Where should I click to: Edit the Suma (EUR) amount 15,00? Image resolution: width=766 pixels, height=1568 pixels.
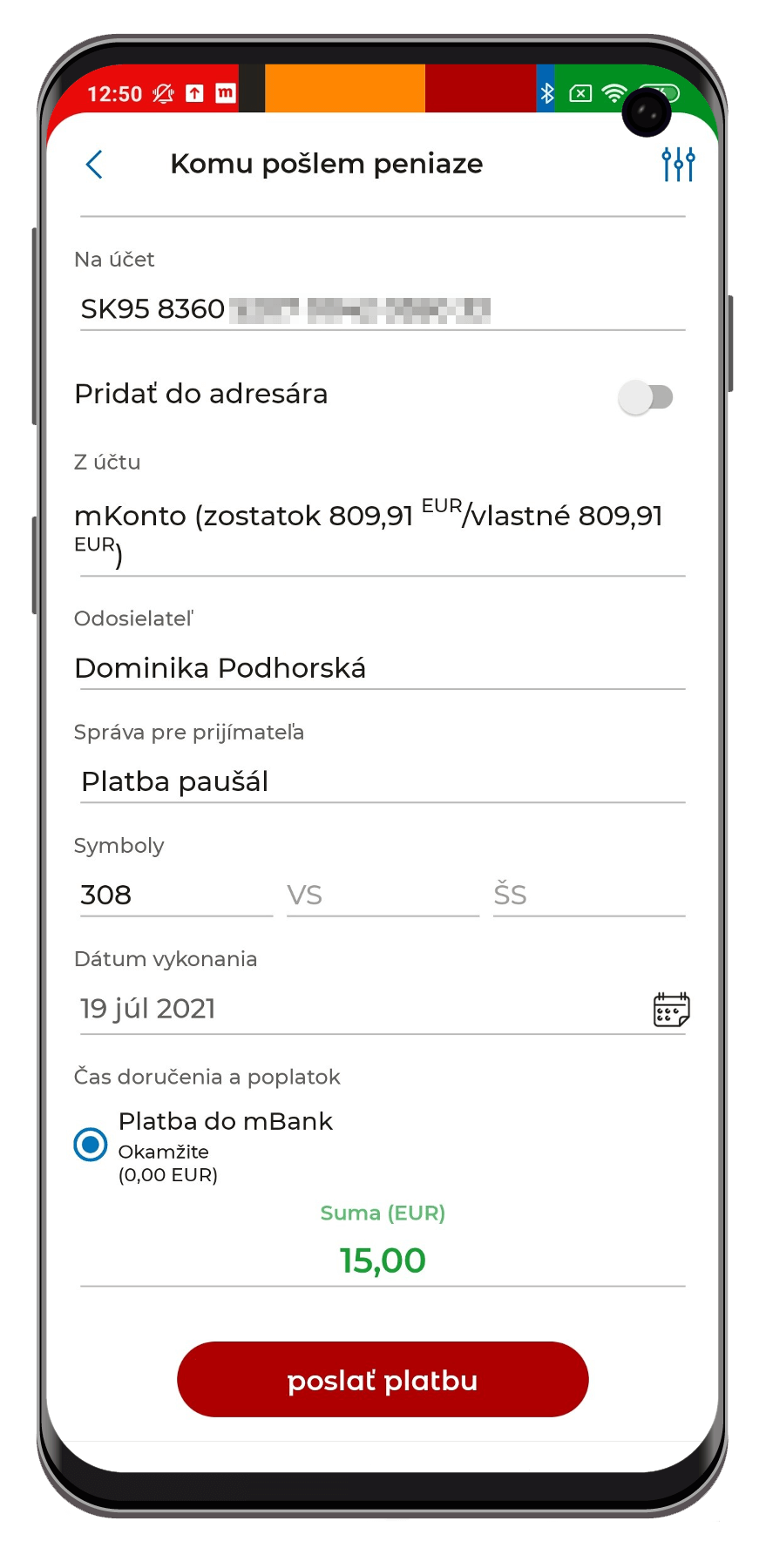click(383, 1260)
